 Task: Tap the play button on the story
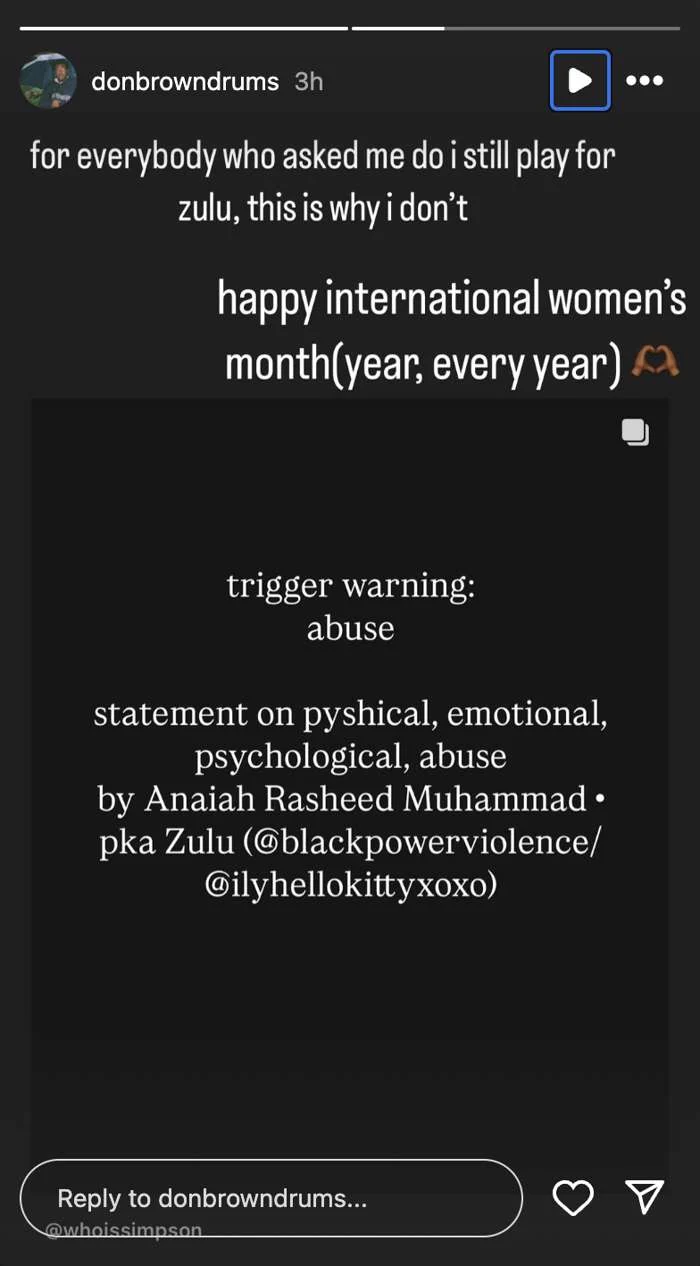[x=580, y=81]
